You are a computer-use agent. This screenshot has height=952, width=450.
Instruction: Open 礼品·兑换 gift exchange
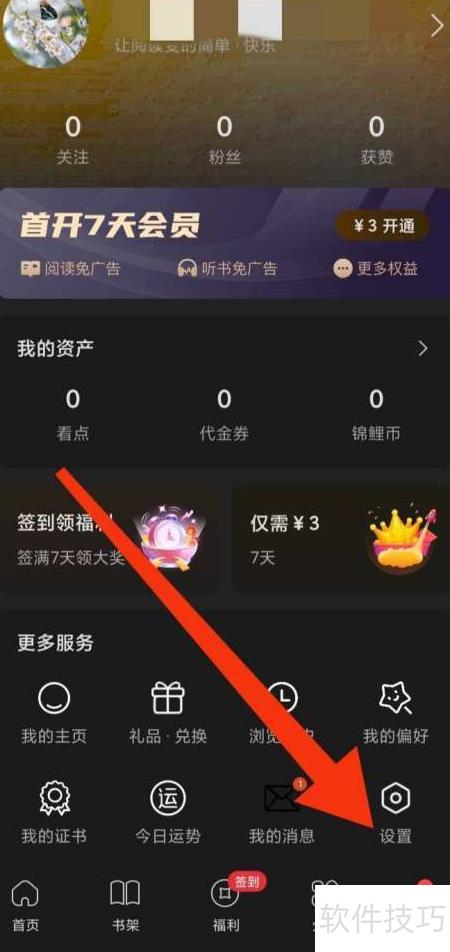[168, 713]
